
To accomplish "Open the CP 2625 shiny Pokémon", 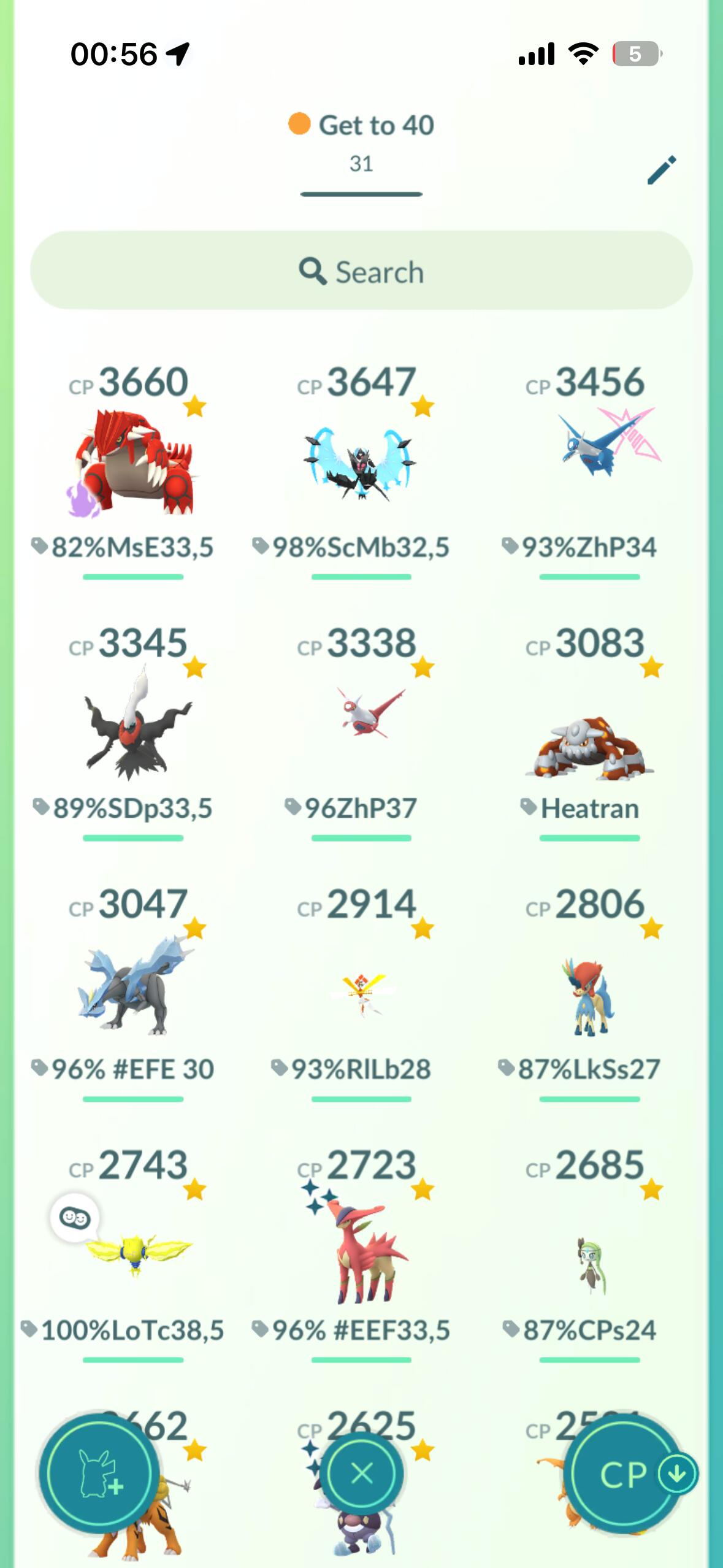I will [361, 1429].
